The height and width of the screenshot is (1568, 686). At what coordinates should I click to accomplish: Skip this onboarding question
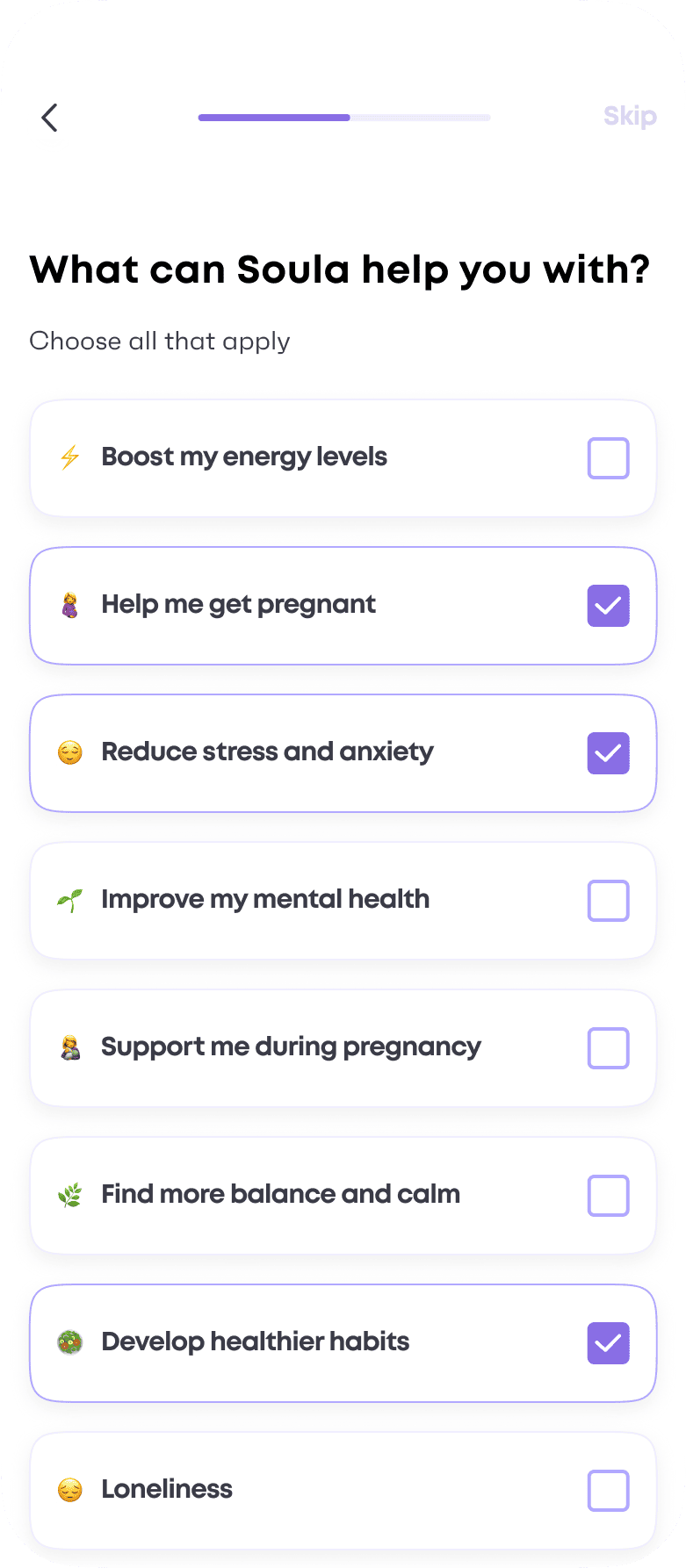[630, 116]
